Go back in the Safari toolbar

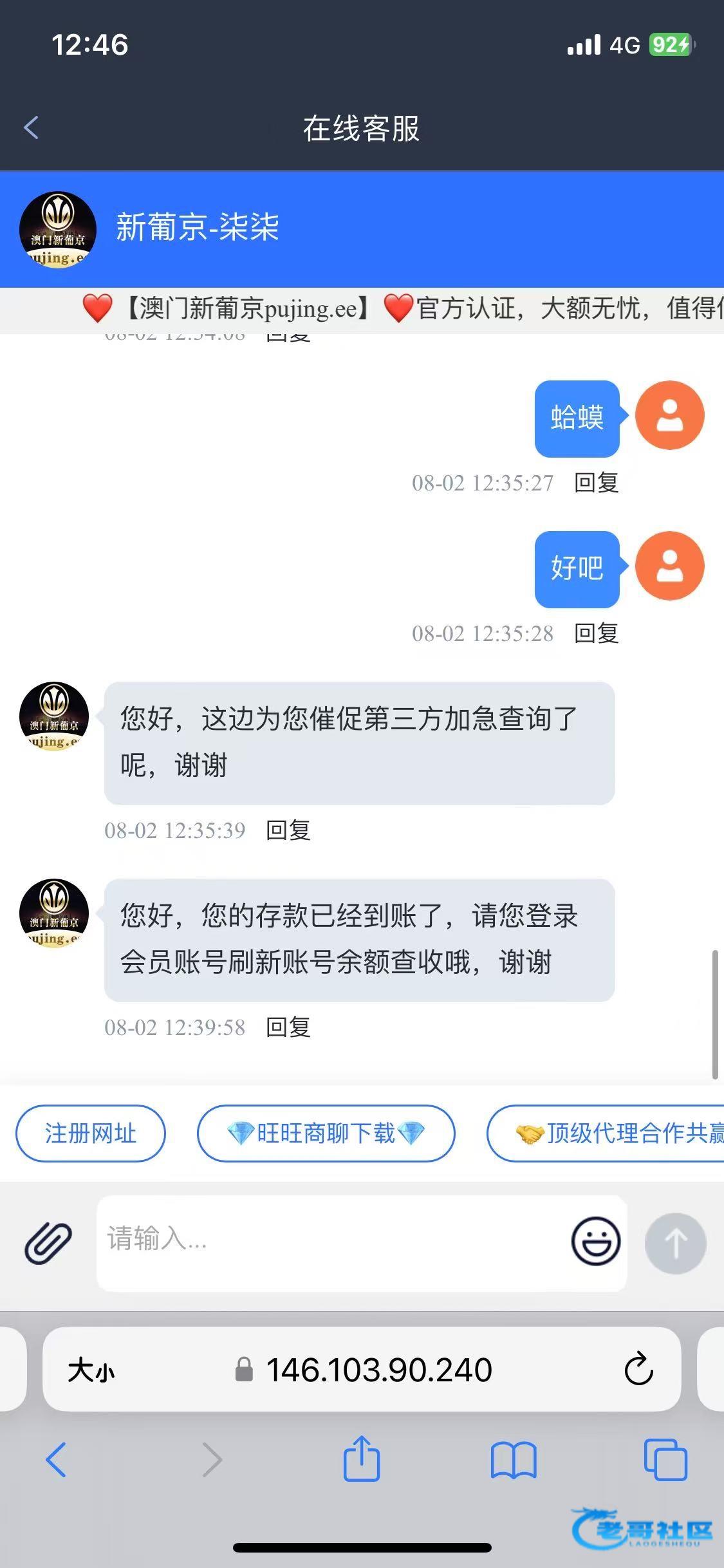57,1460
